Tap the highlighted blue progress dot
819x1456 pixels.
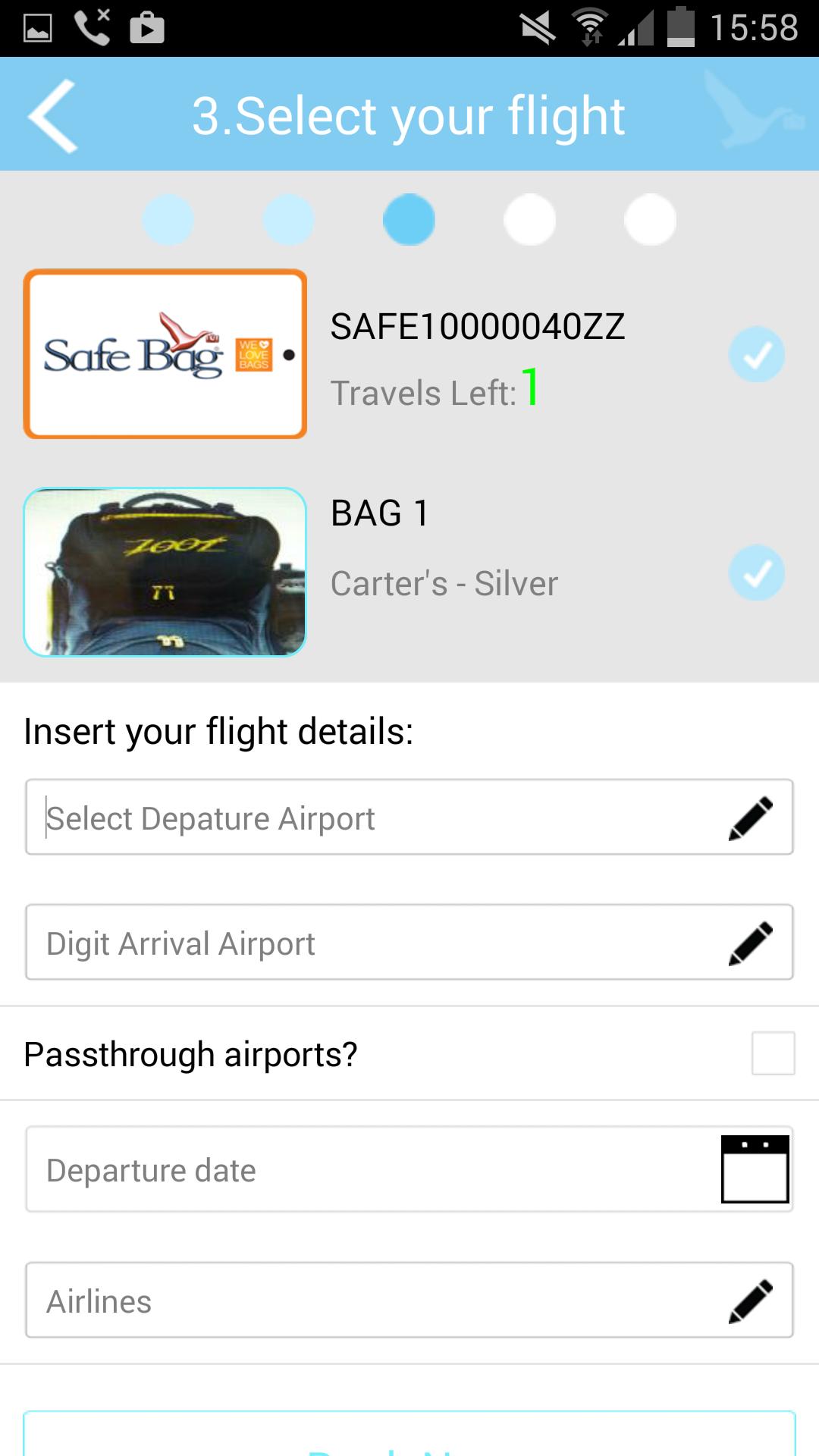click(x=409, y=220)
